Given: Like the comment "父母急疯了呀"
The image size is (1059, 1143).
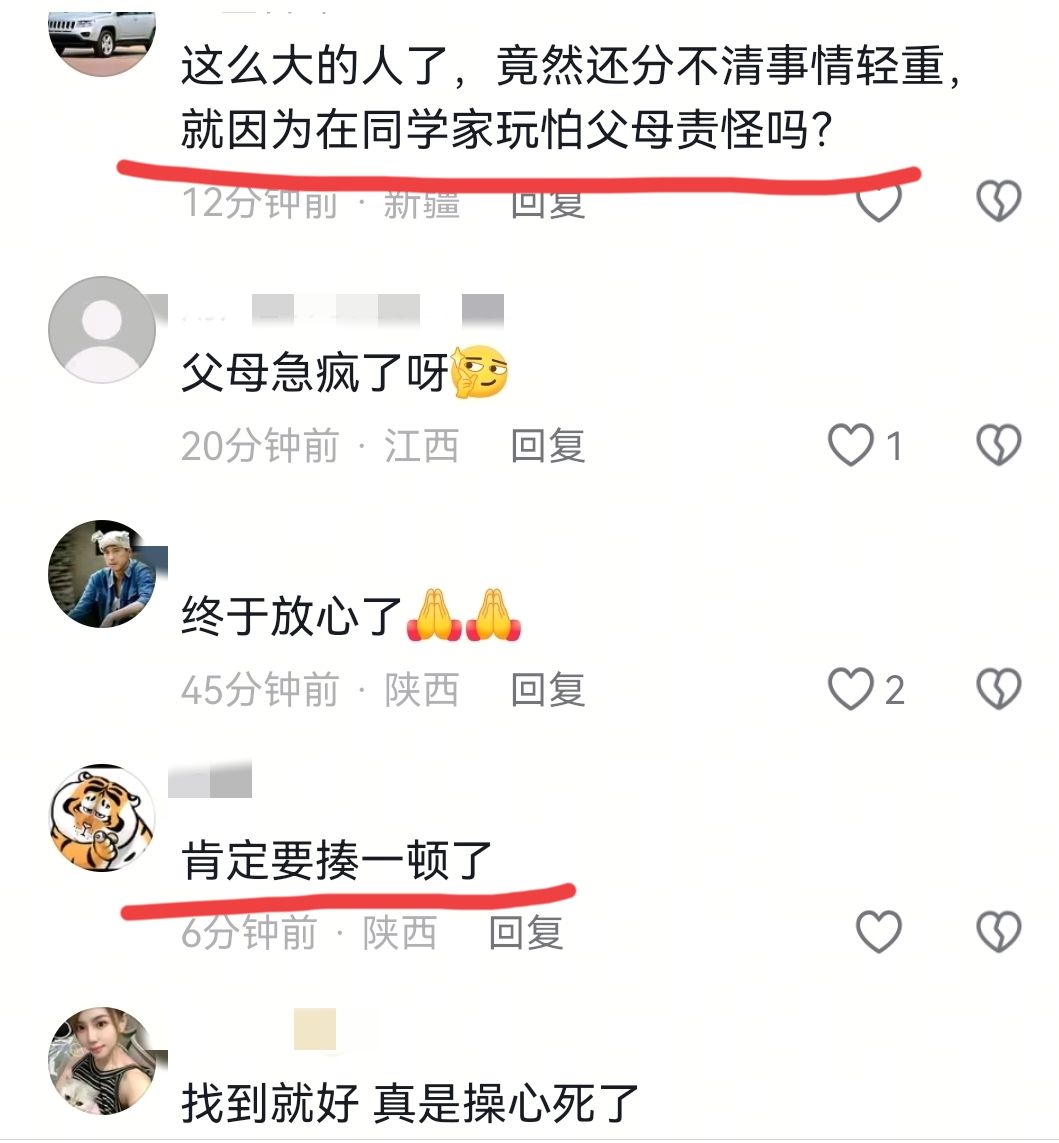Looking at the screenshot, I should (x=851, y=445).
